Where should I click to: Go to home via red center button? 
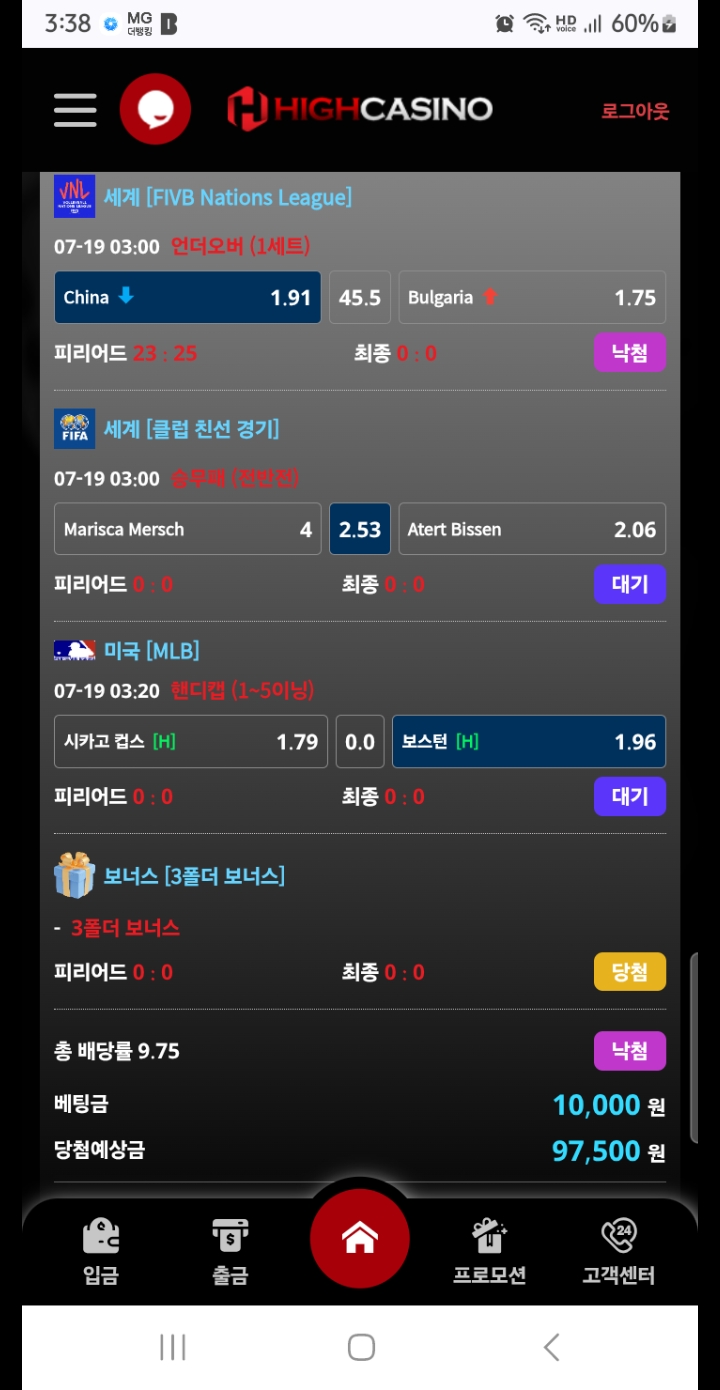(360, 1239)
